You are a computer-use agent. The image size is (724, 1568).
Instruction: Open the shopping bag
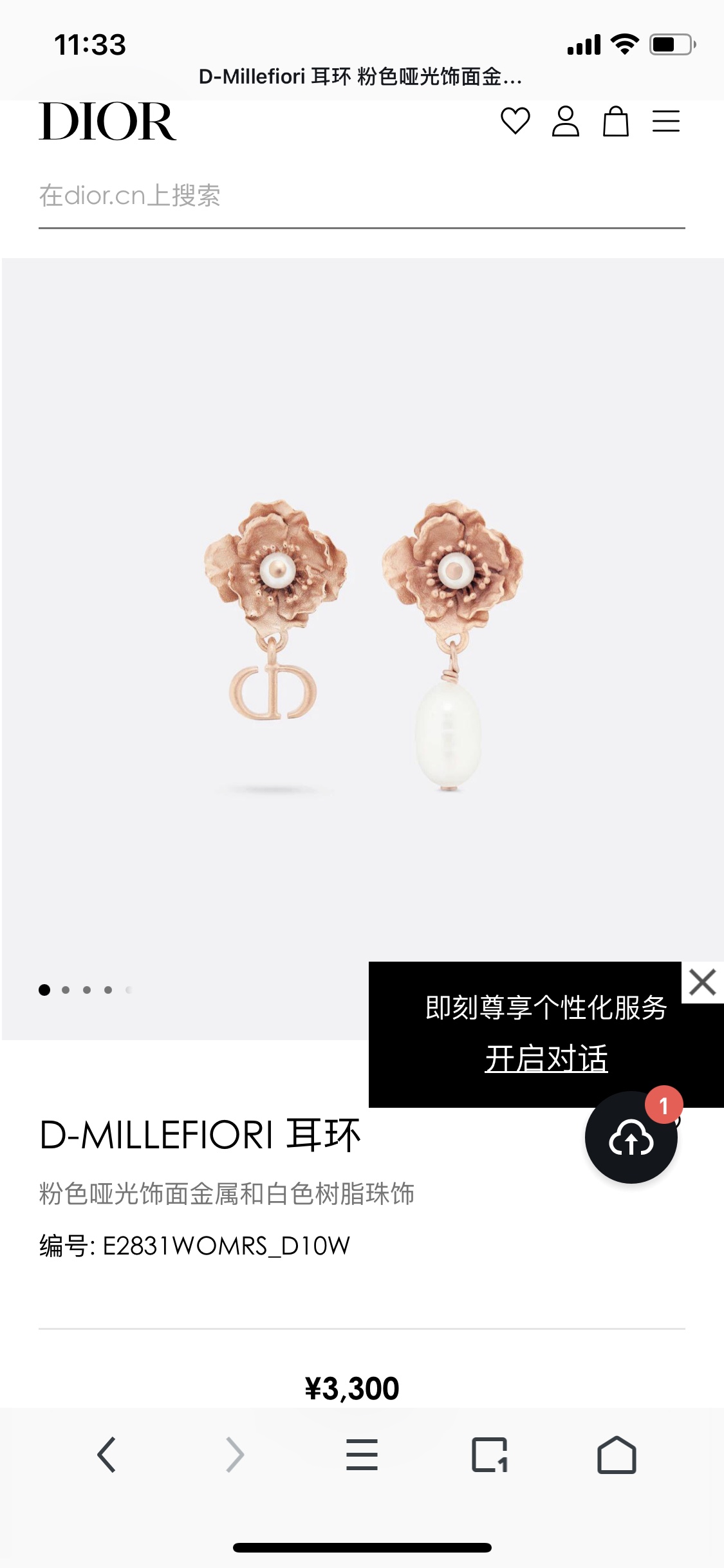click(x=615, y=121)
